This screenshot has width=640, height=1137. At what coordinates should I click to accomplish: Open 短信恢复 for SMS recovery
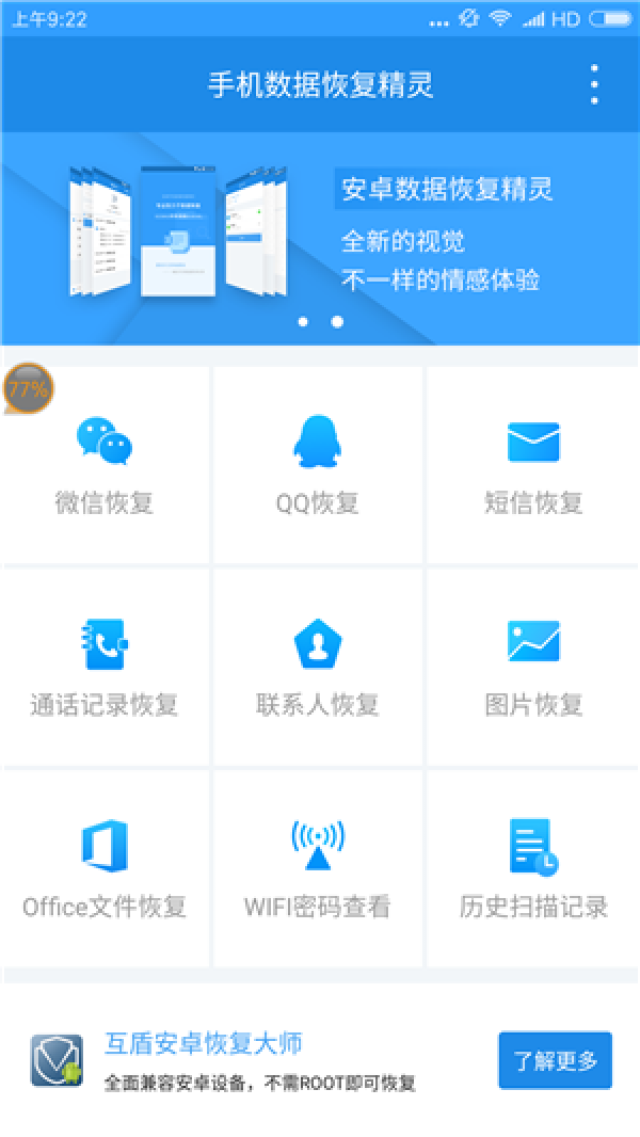[533, 465]
